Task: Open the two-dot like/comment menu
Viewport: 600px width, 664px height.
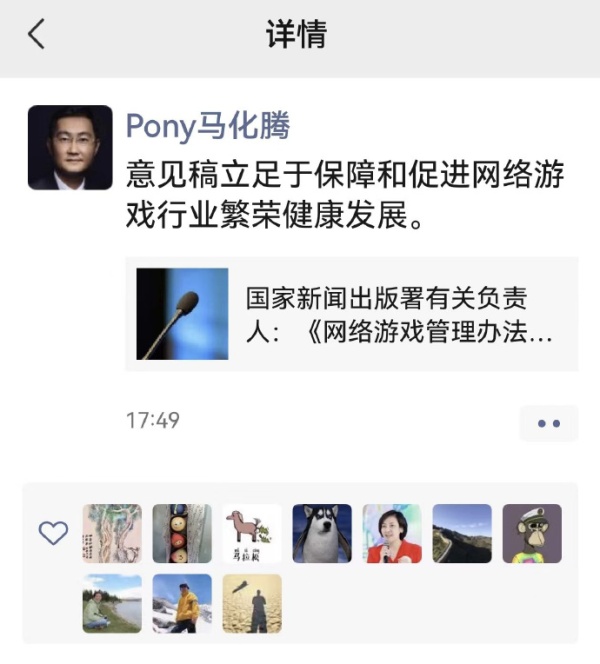Action: pyautogui.click(x=548, y=423)
